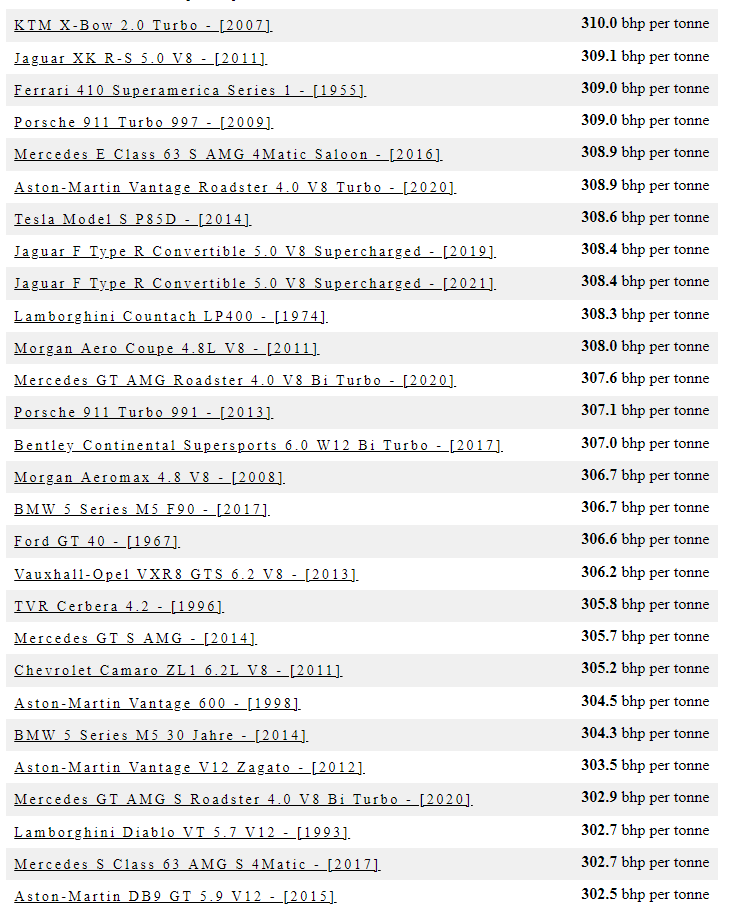Open the Tesla Model S P85D link
The image size is (731, 910).
click(x=132, y=219)
